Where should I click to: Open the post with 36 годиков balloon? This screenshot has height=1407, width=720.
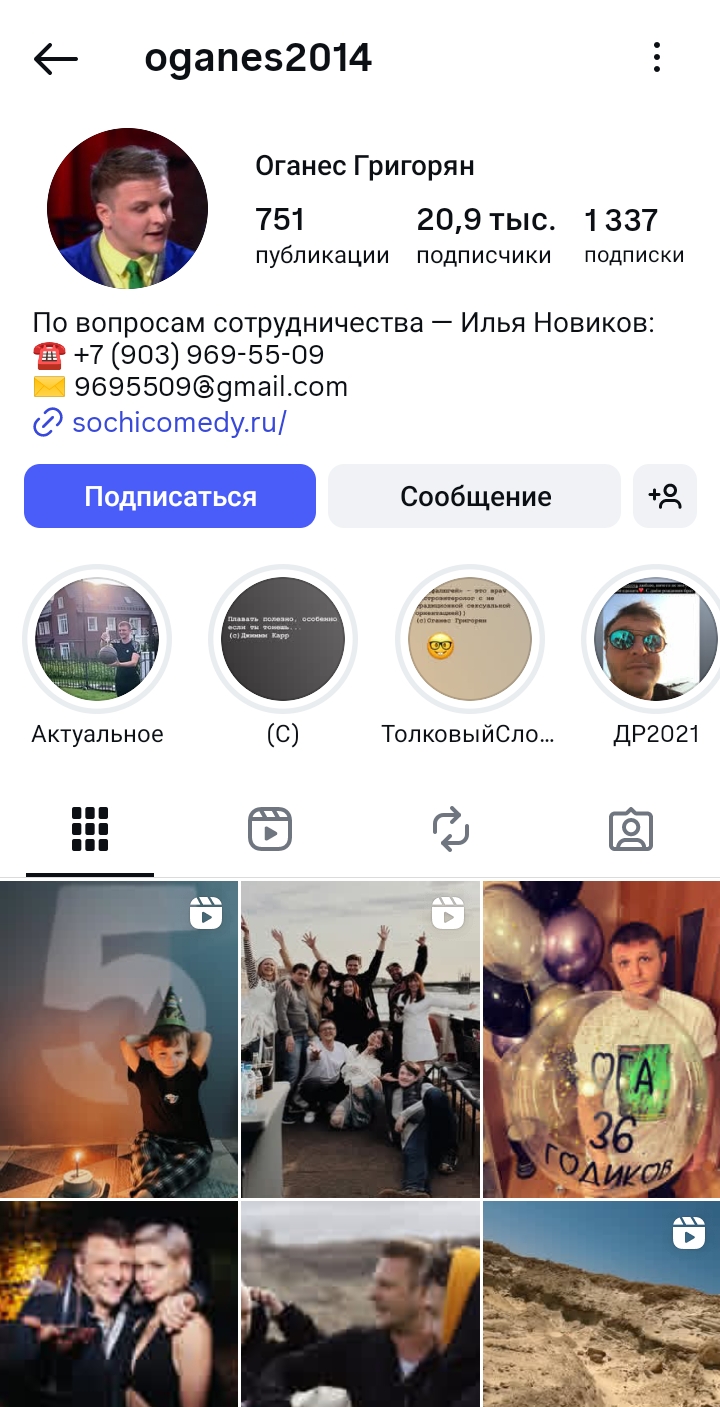(x=601, y=1039)
